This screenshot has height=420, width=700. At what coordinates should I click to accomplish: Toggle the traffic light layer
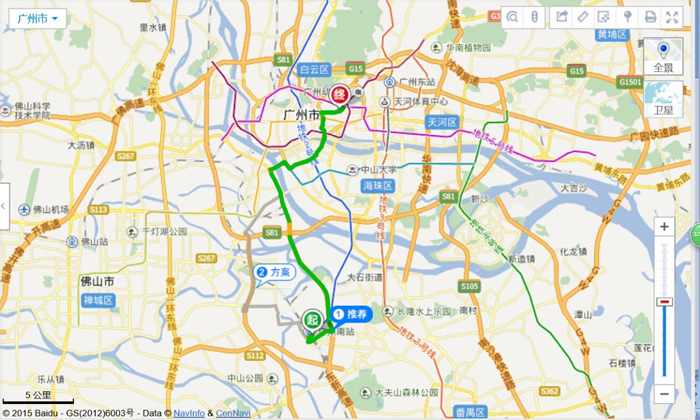535,17
